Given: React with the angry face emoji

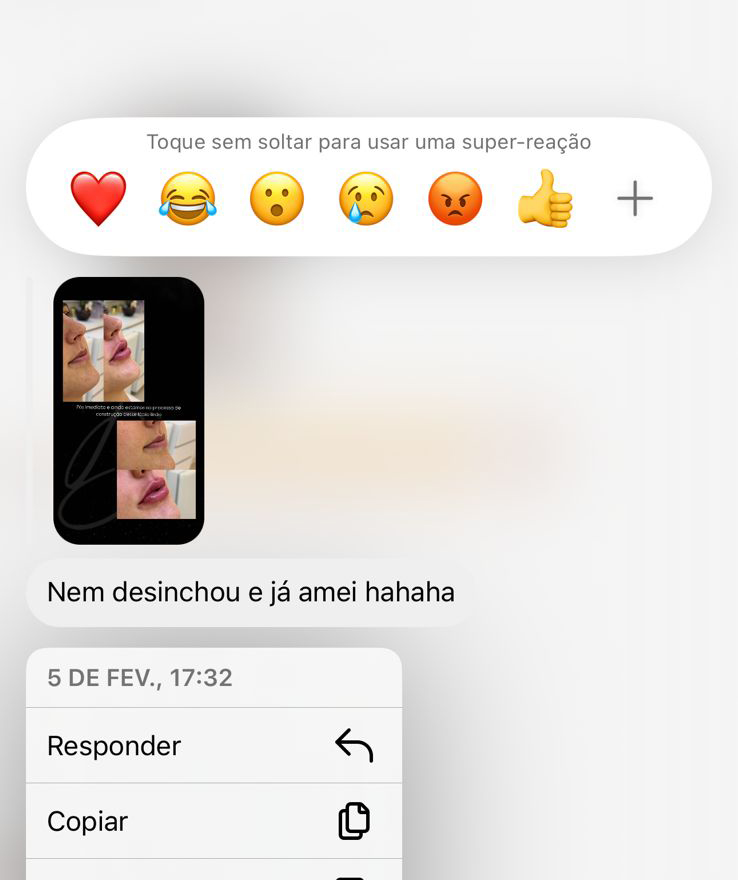Looking at the screenshot, I should 455,199.
